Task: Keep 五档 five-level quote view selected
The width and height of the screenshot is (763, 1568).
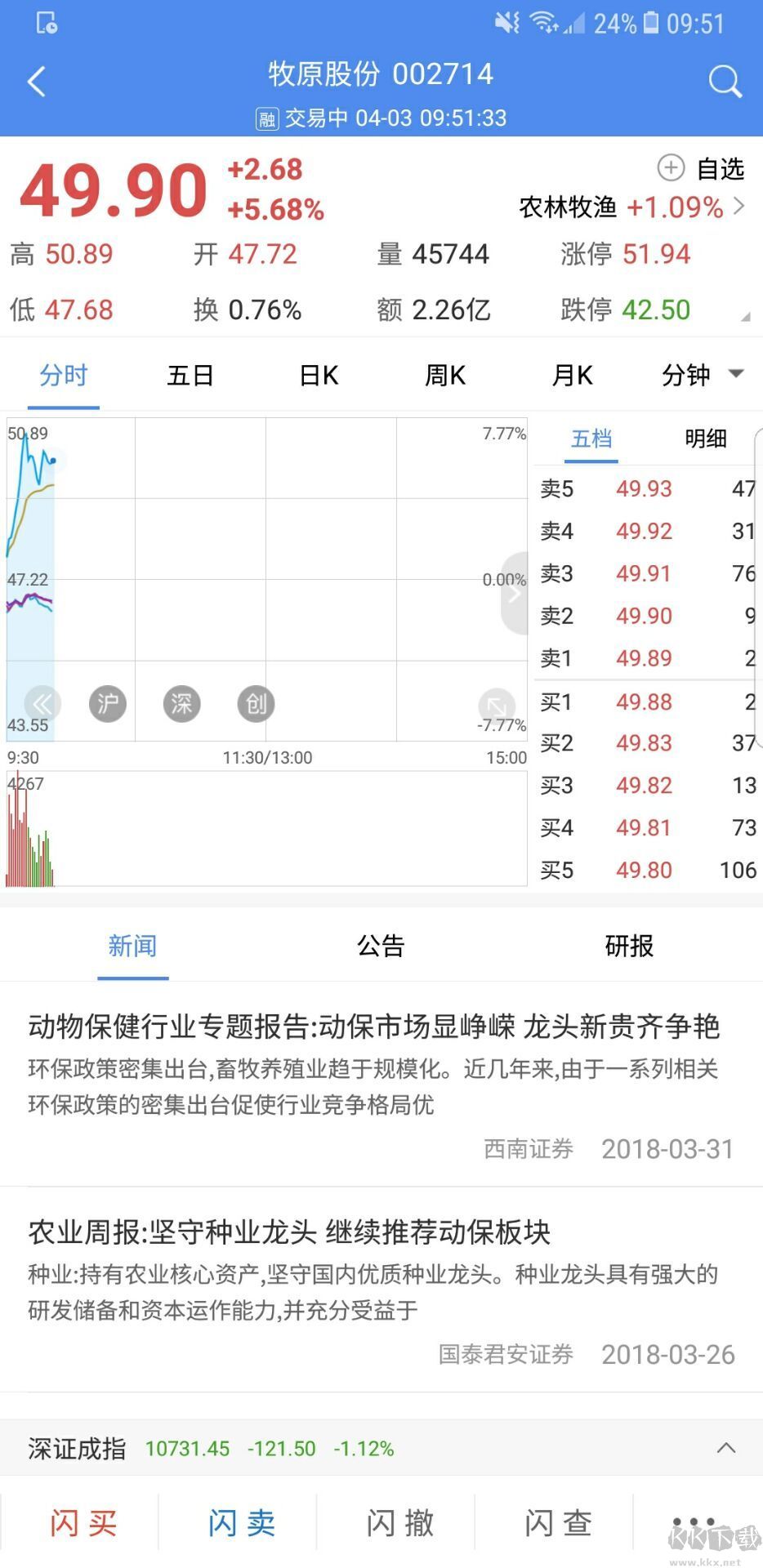Action: coord(591,439)
